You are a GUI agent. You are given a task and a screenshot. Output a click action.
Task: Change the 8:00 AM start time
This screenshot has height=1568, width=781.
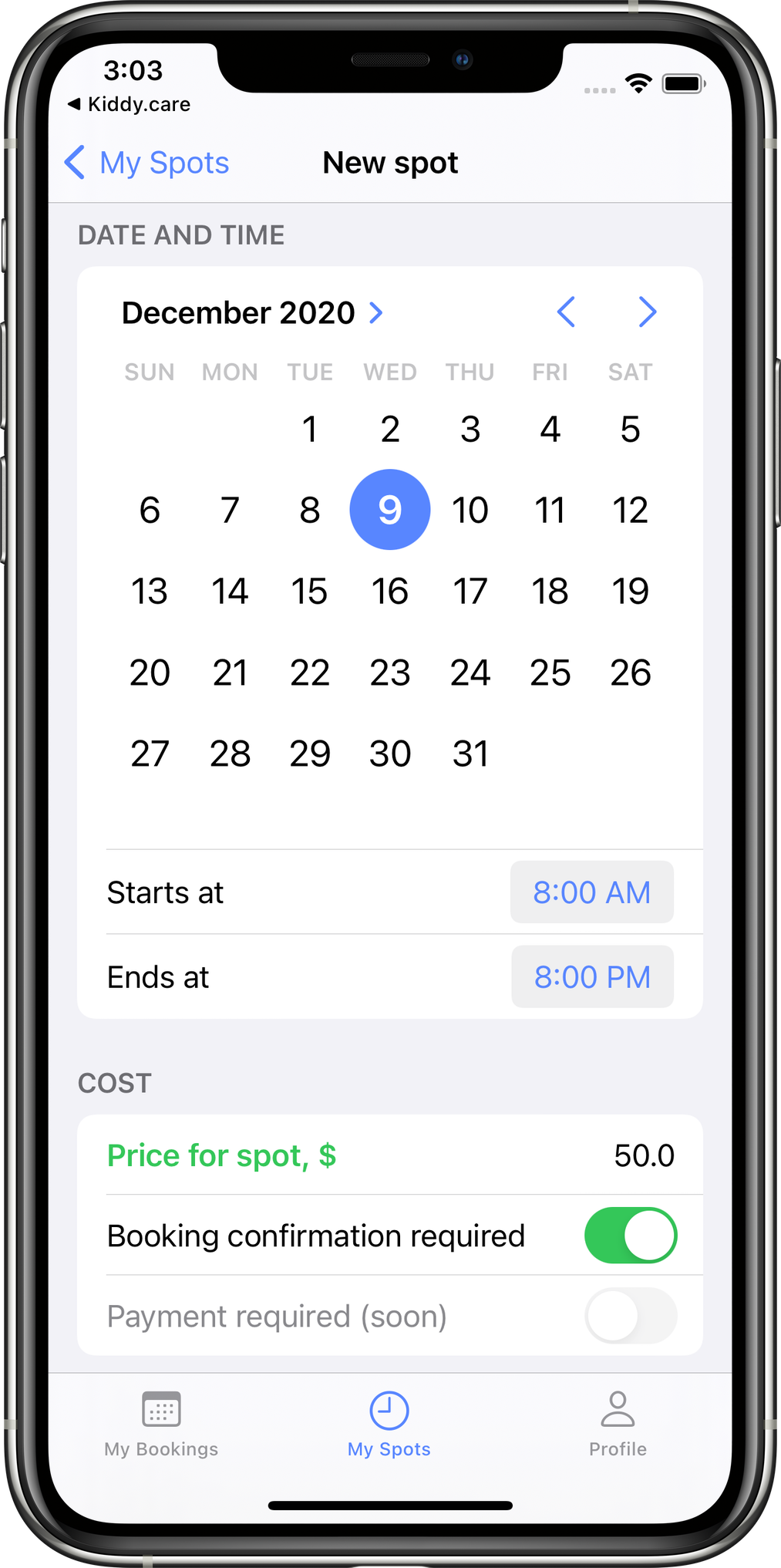591,892
